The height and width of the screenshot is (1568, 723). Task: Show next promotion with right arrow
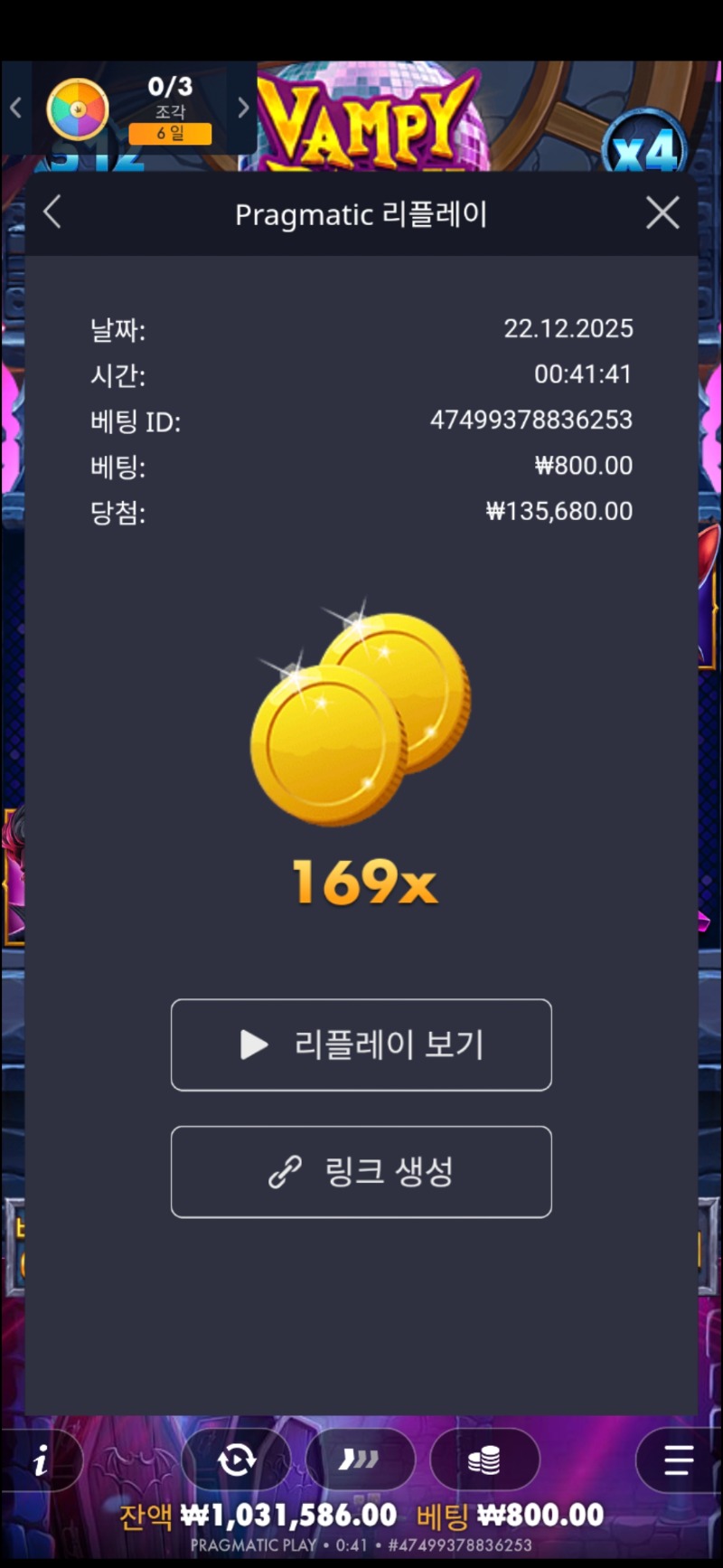pos(242,109)
